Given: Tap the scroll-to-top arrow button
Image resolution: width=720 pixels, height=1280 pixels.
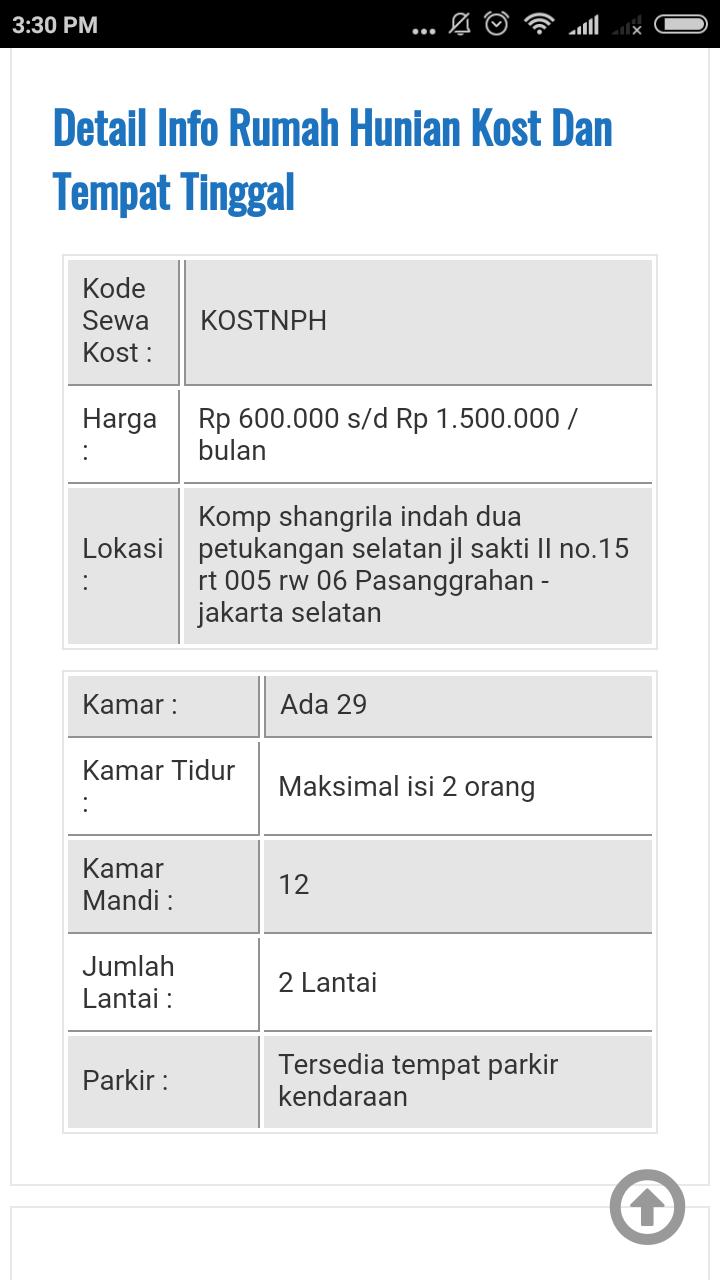Looking at the screenshot, I should click(x=647, y=1207).
